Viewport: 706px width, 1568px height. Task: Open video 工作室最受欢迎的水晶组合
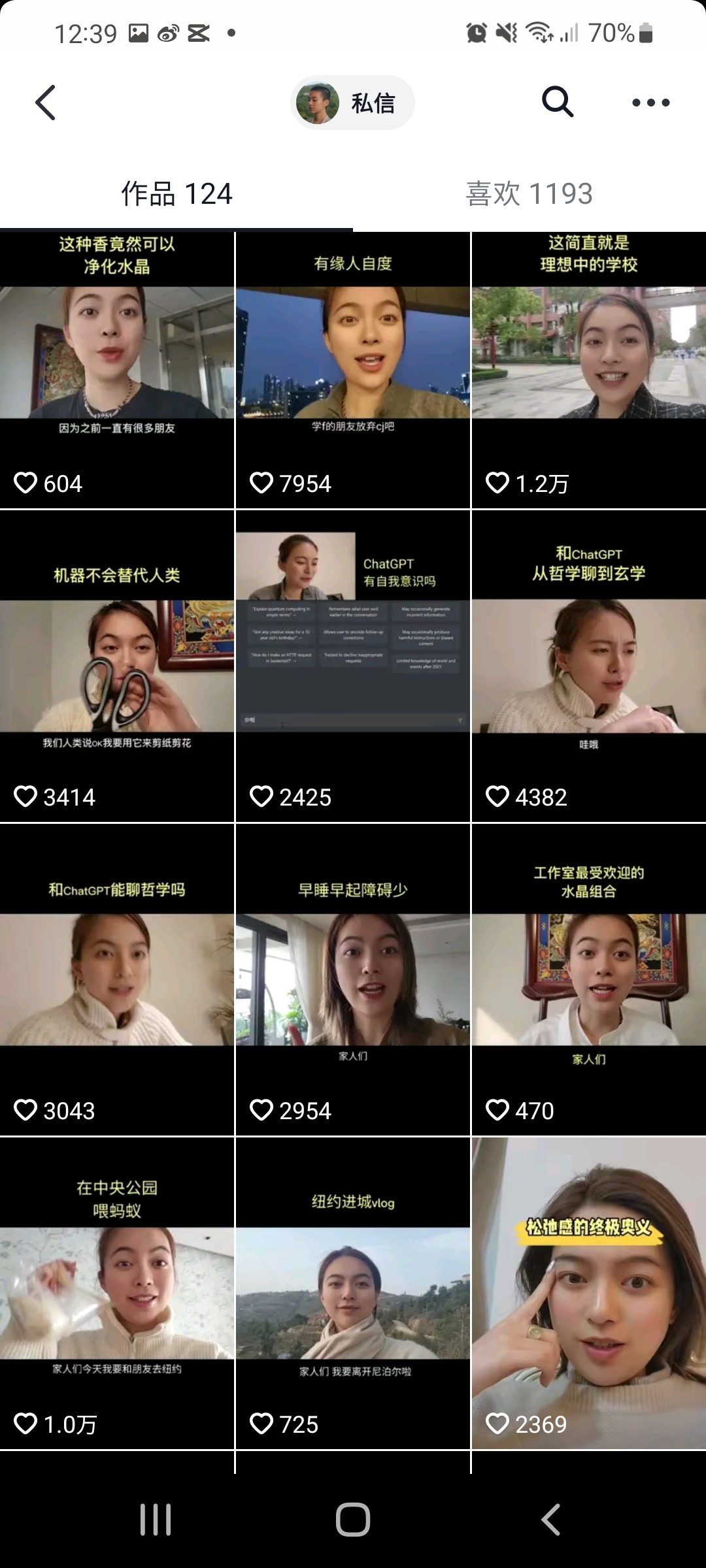[x=588, y=980]
